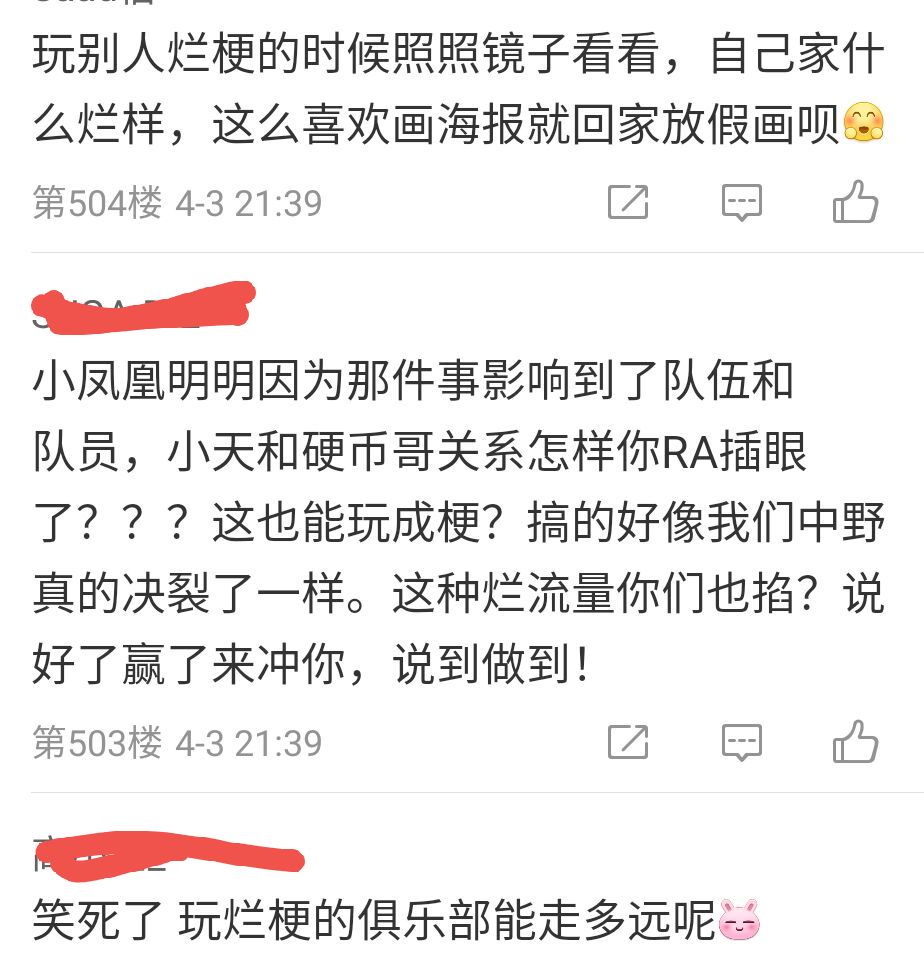Viewport: 924px width, 964px height.
Task: Open the reply bubble on floor 504
Action: click(740, 201)
